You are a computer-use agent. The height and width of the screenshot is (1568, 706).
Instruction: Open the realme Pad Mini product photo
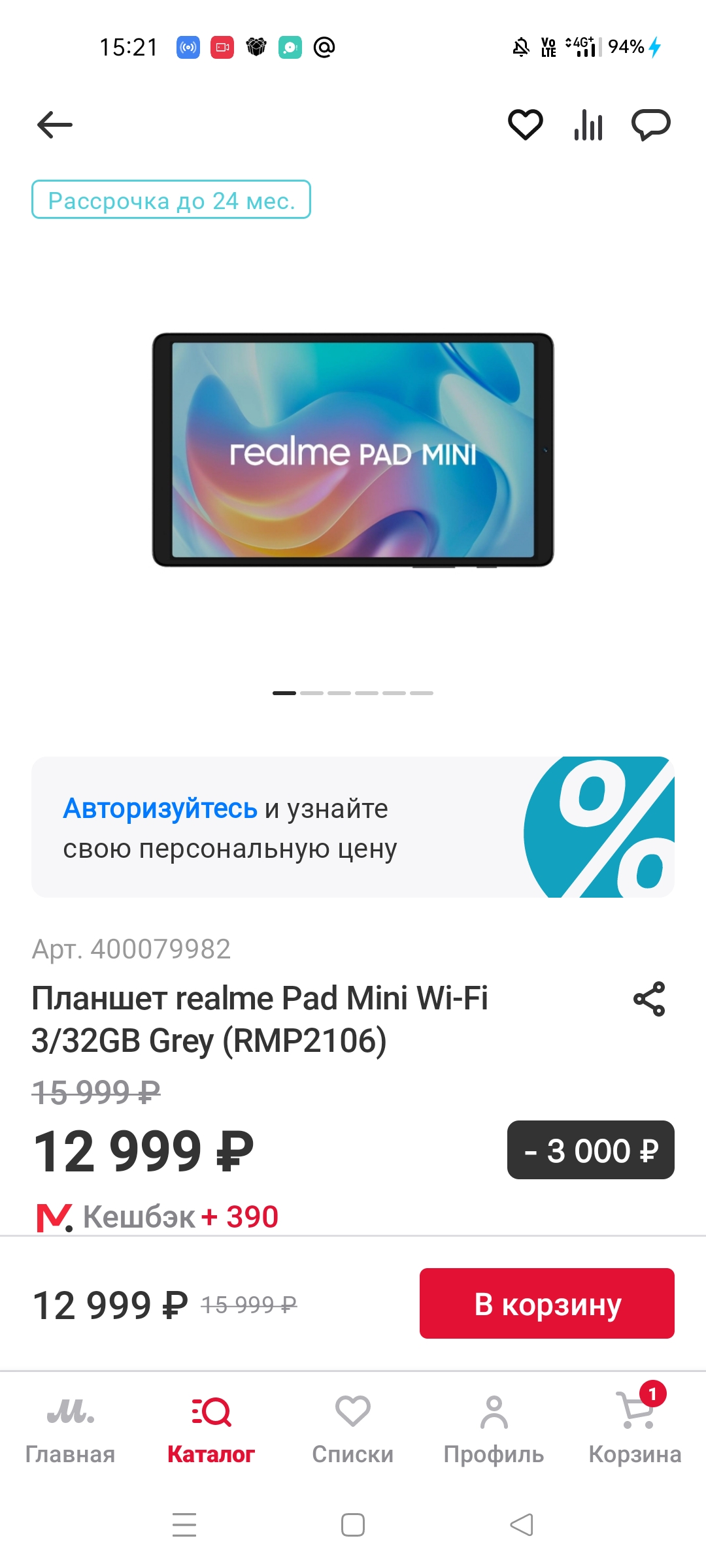(x=353, y=450)
